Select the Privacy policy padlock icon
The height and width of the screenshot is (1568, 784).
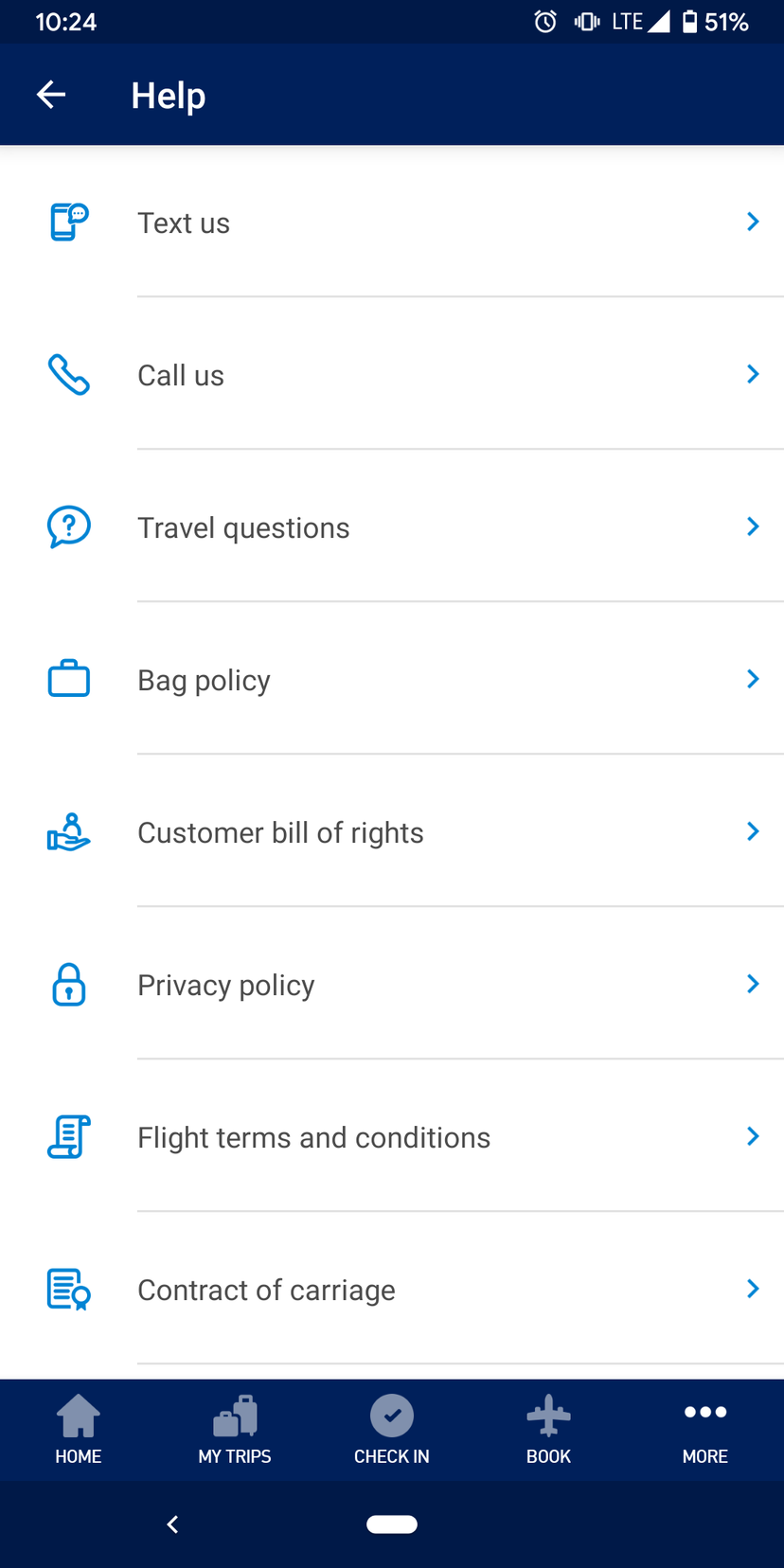pyautogui.click(x=68, y=984)
